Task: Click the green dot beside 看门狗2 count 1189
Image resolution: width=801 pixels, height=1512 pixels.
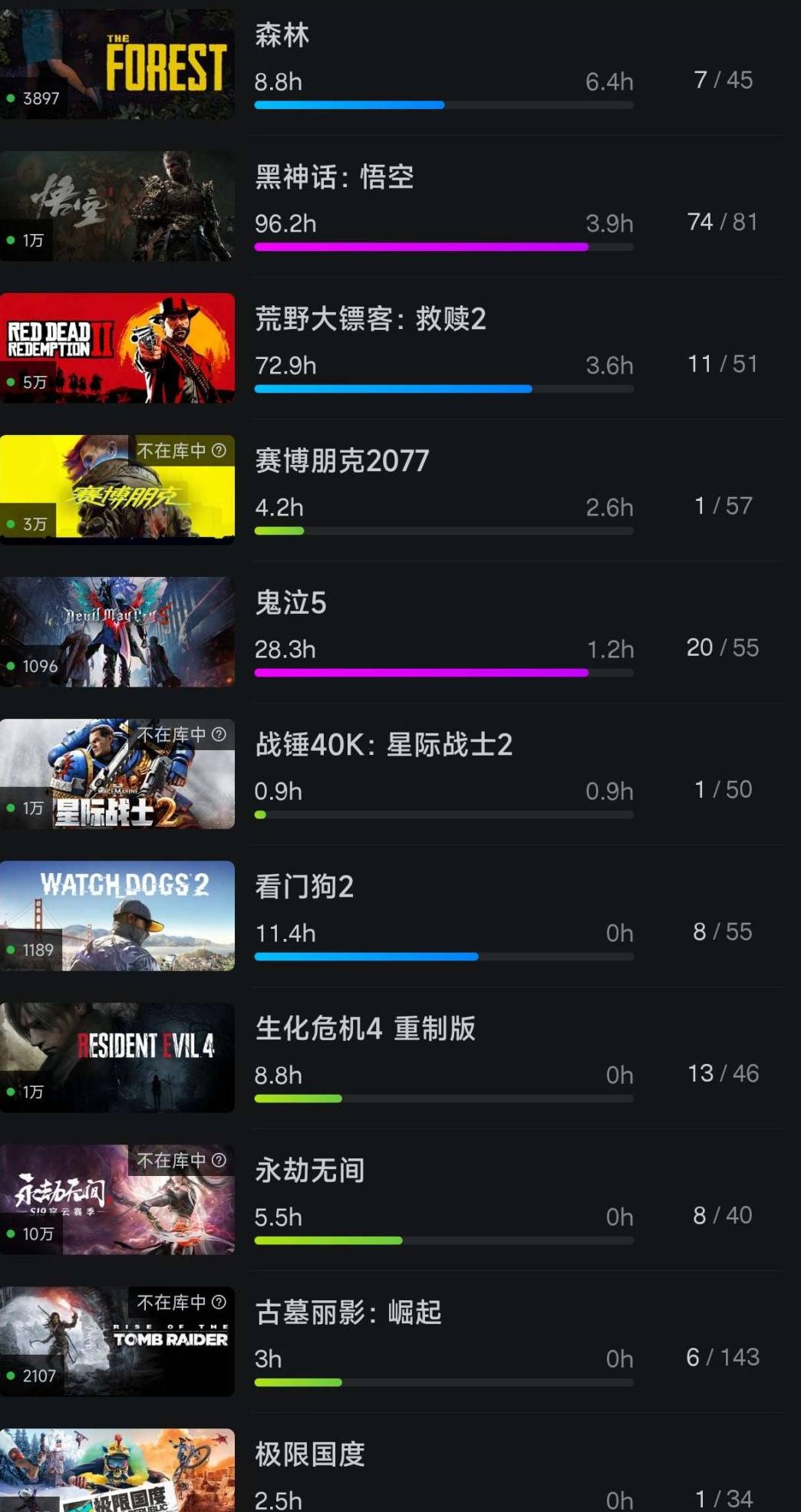Action: [x=11, y=950]
